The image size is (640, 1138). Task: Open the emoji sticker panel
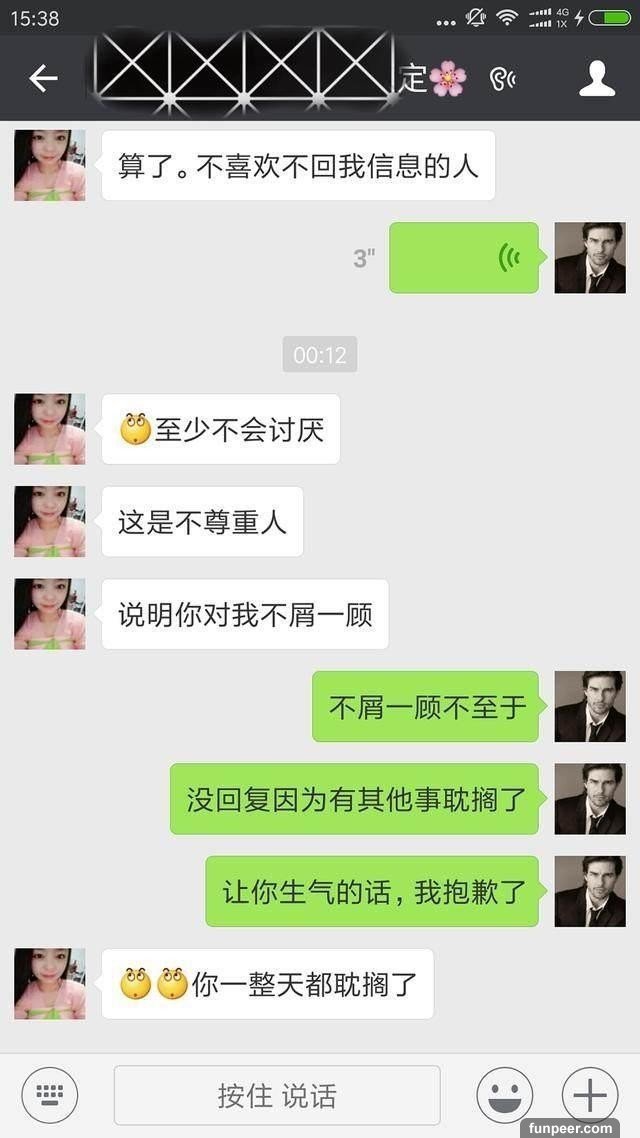pos(504,1095)
